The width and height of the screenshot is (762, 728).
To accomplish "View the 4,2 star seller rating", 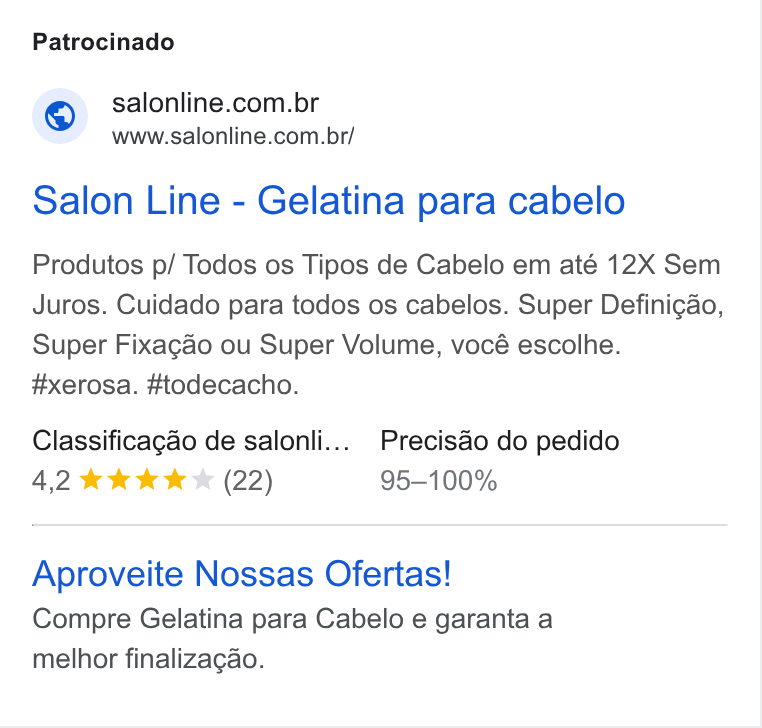I will [152, 481].
